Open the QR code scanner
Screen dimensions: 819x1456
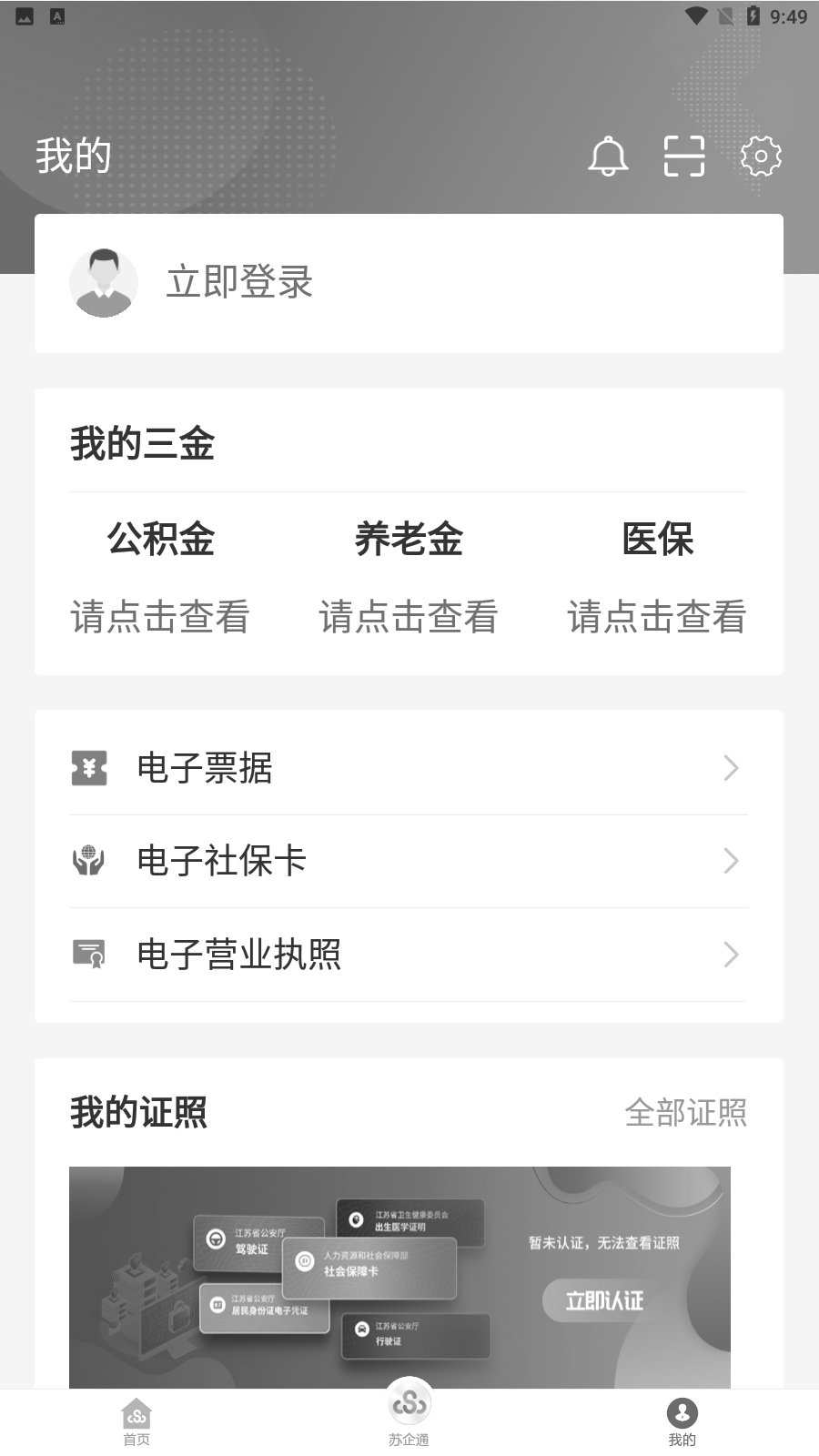(684, 155)
